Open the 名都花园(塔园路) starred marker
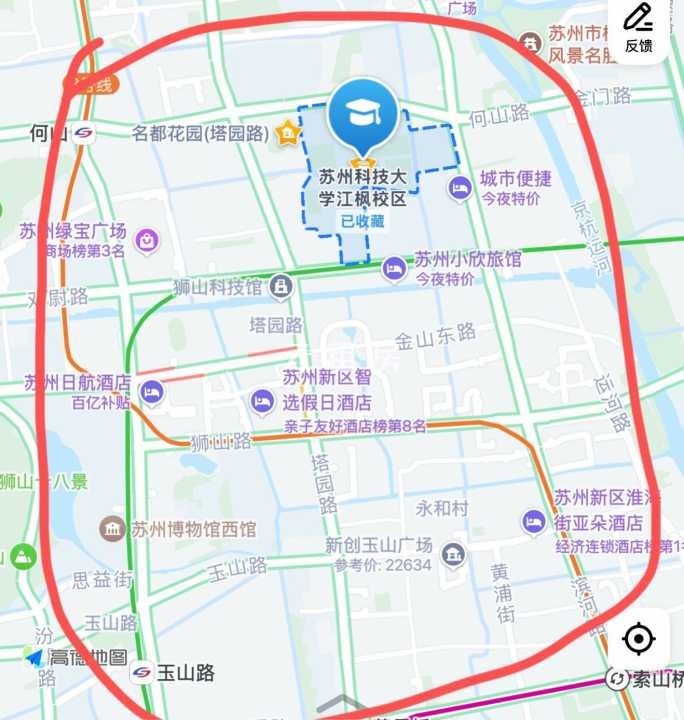 click(x=289, y=133)
